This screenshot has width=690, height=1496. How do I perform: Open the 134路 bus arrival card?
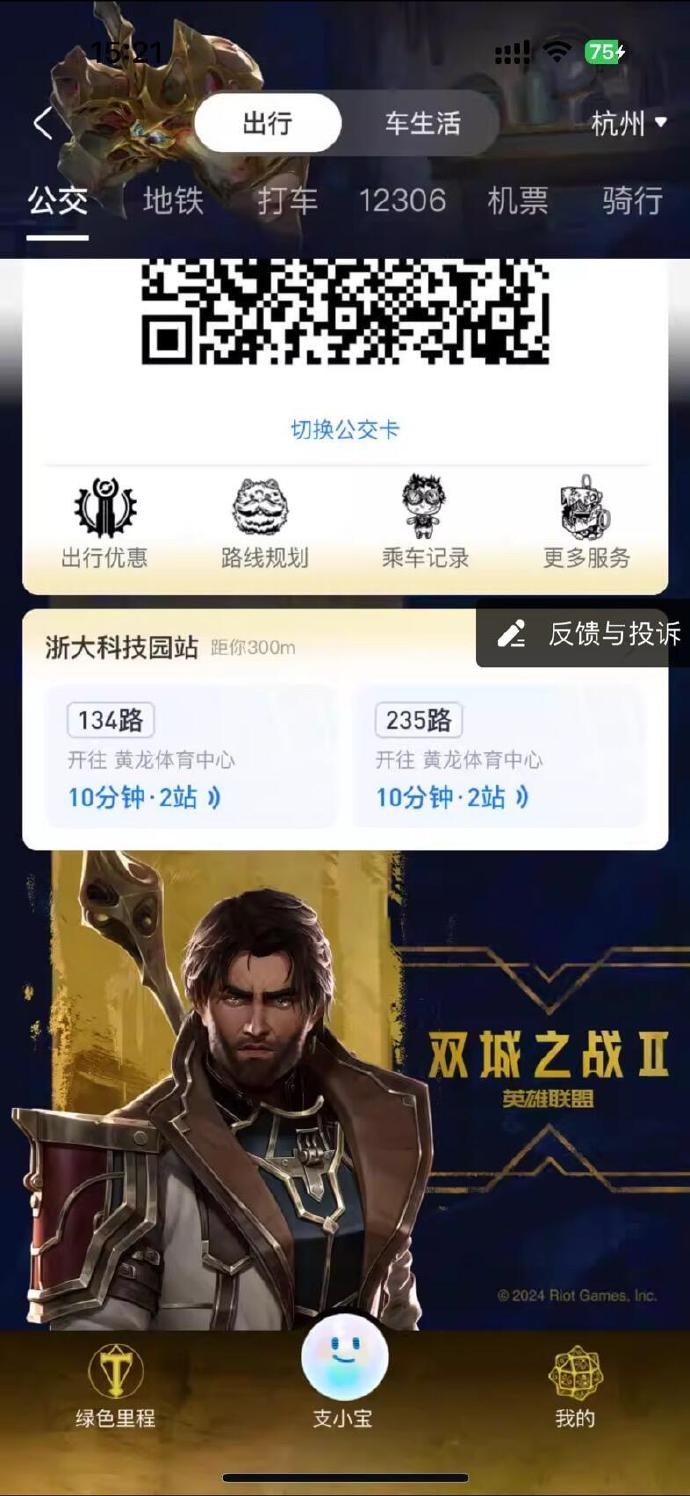(x=190, y=756)
